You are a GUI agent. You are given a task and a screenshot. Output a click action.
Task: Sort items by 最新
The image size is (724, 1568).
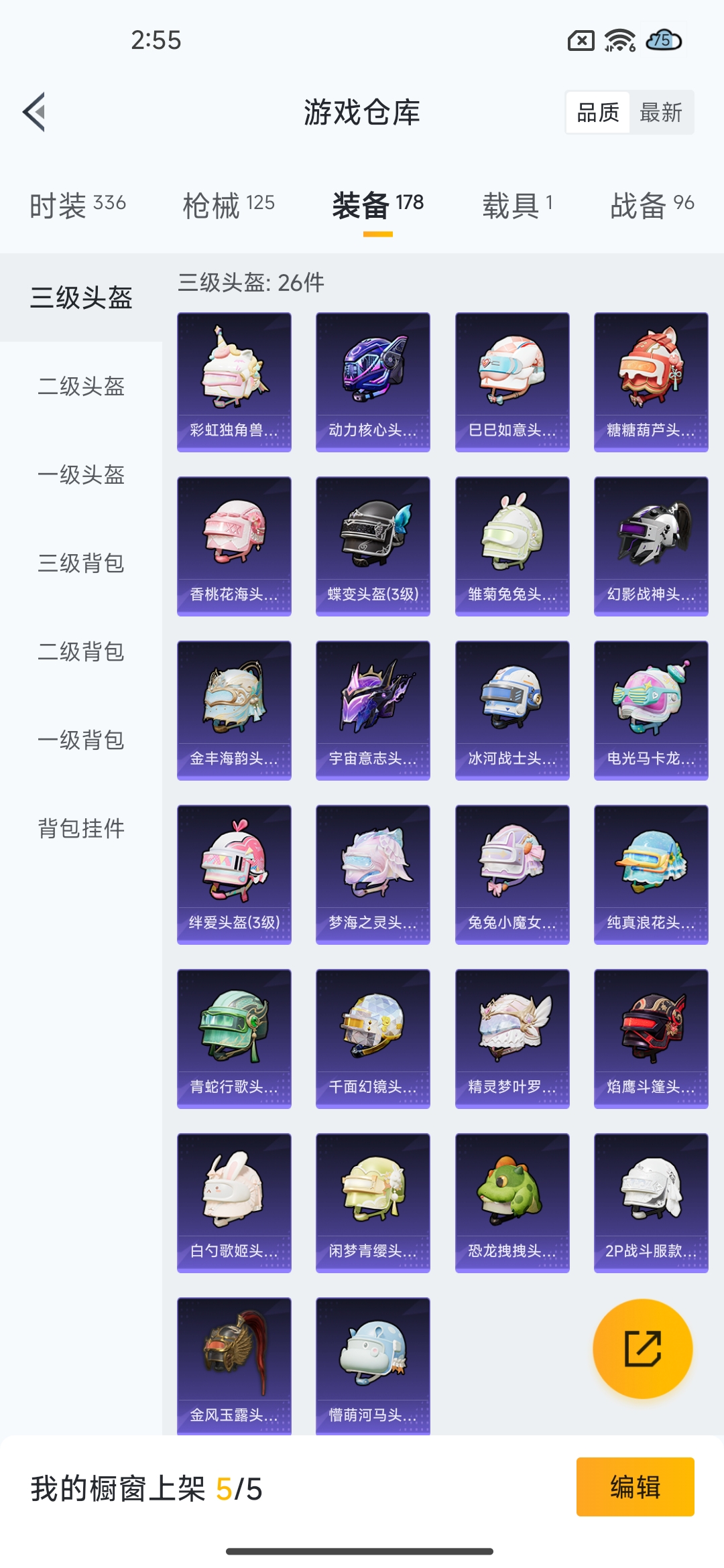661,112
